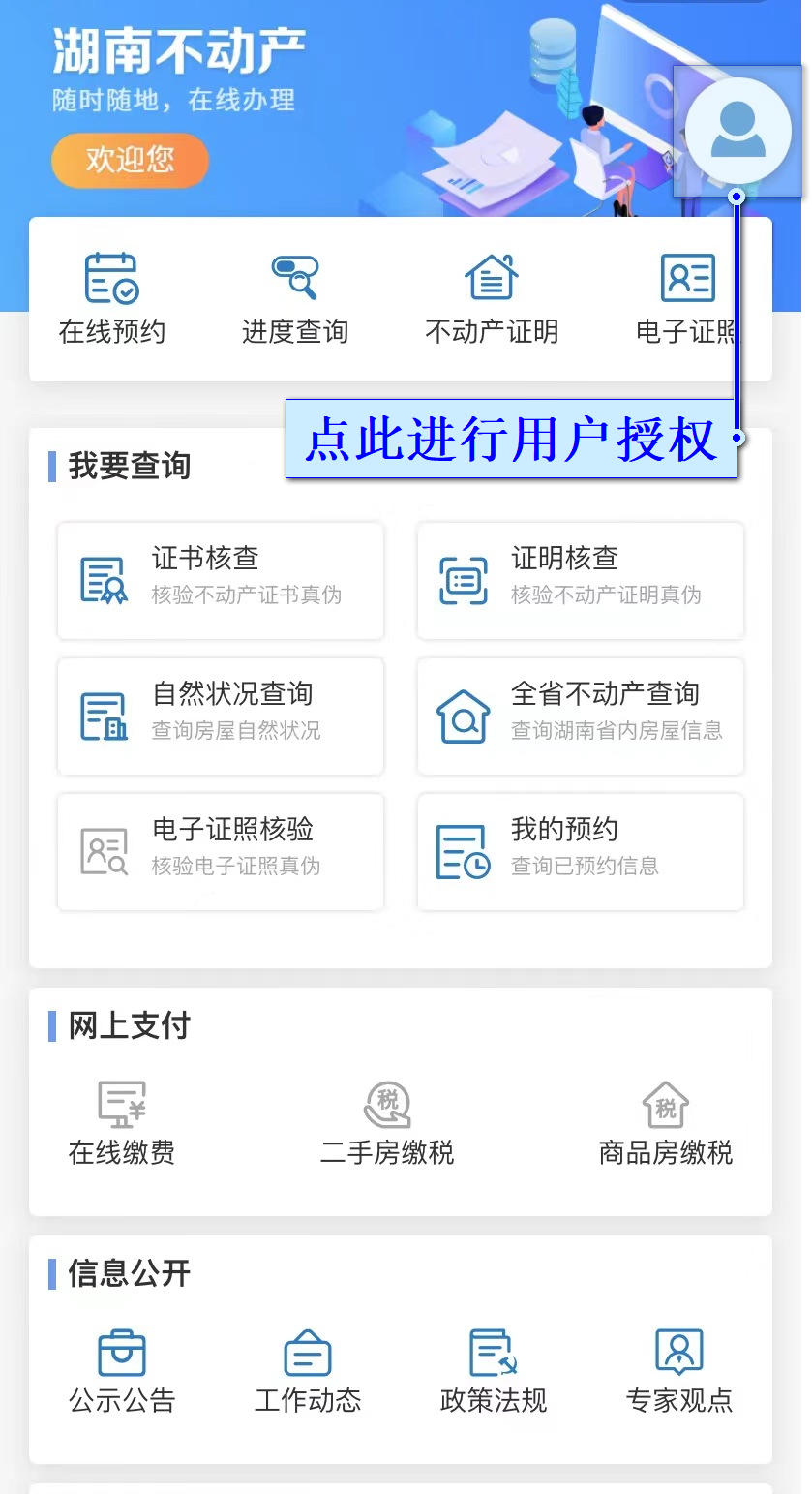Open 政策法规 policies and regulations
This screenshot has width=812, height=1494.
point(494,1371)
